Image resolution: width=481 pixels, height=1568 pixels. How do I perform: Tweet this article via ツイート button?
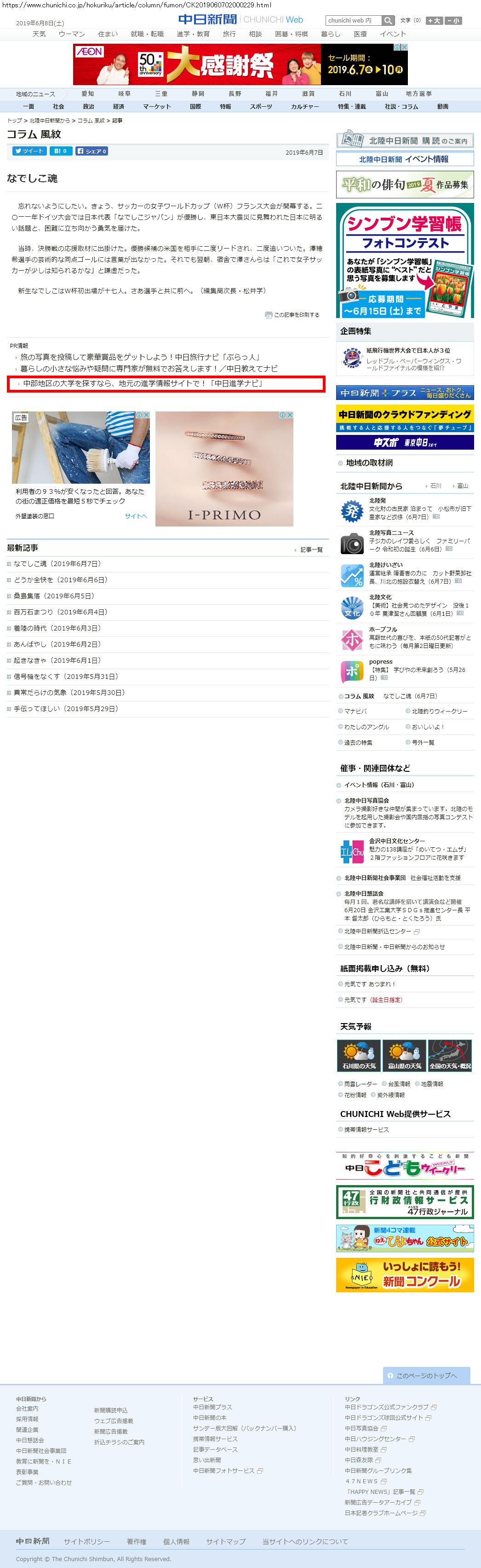(x=29, y=151)
